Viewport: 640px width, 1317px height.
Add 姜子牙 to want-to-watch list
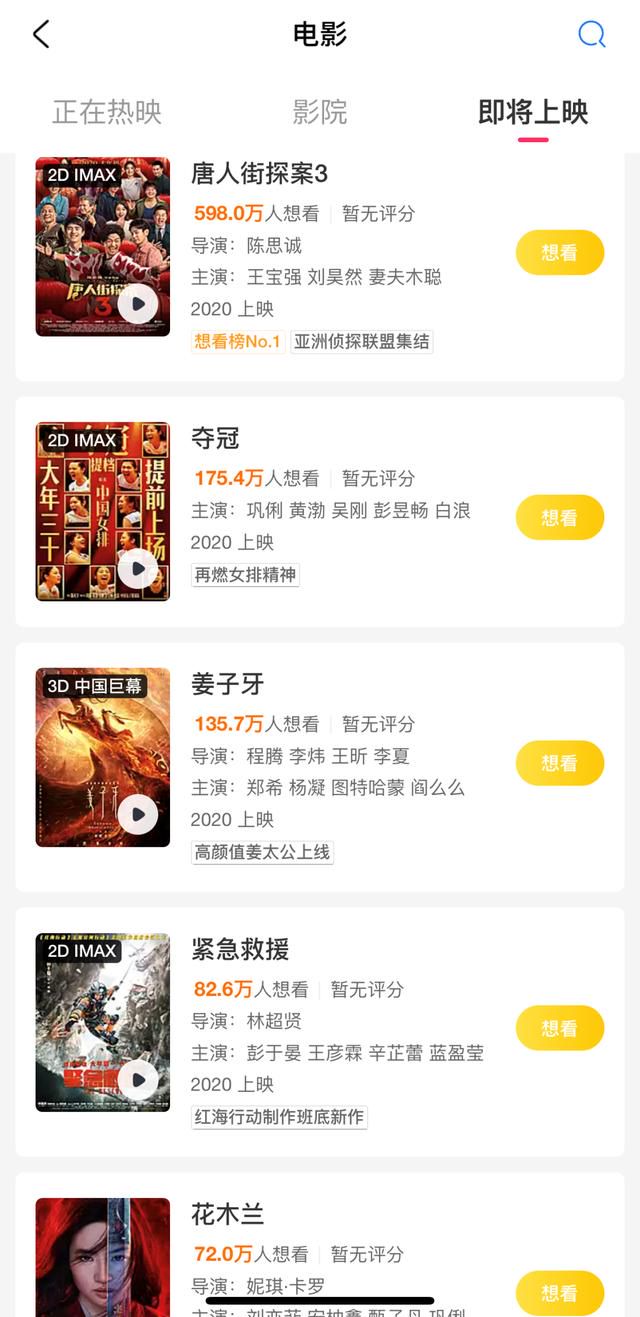tap(560, 763)
